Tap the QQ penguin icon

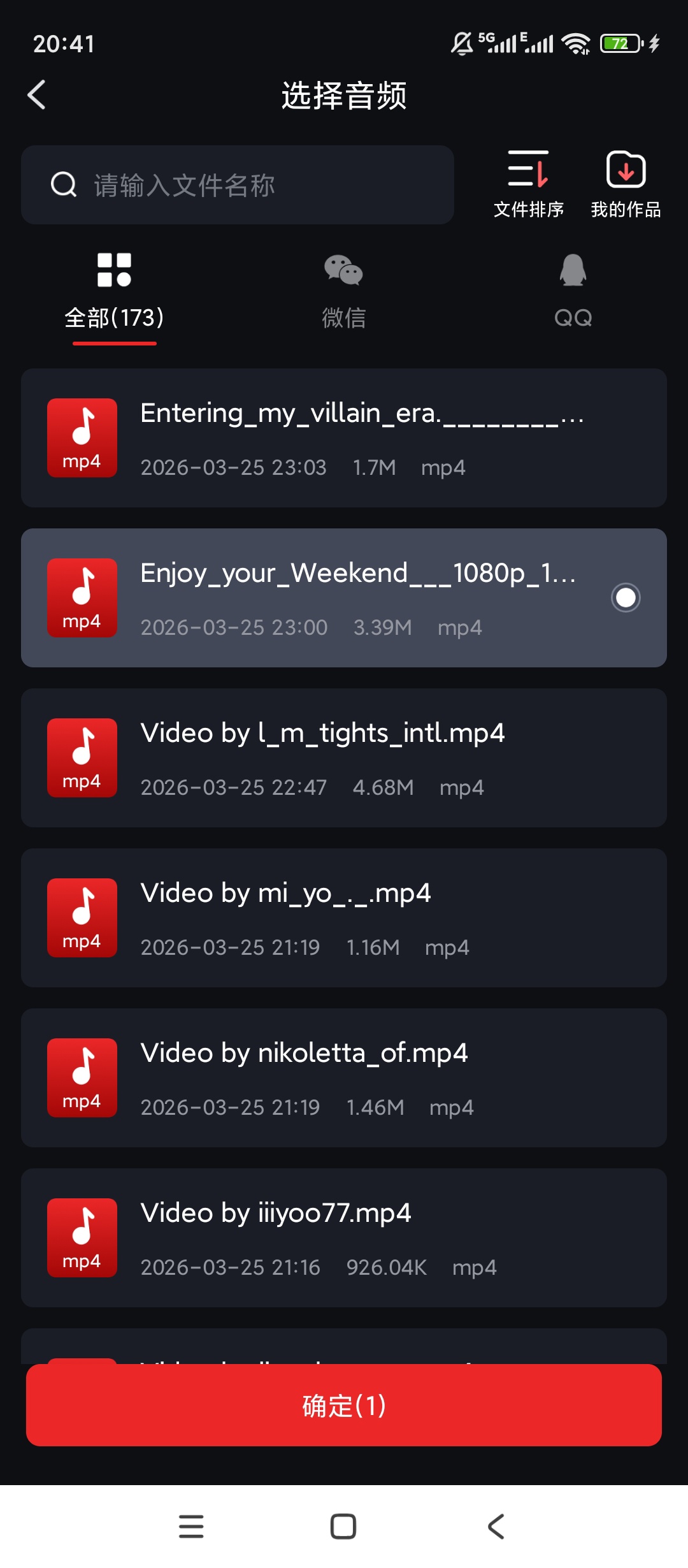pyautogui.click(x=573, y=269)
